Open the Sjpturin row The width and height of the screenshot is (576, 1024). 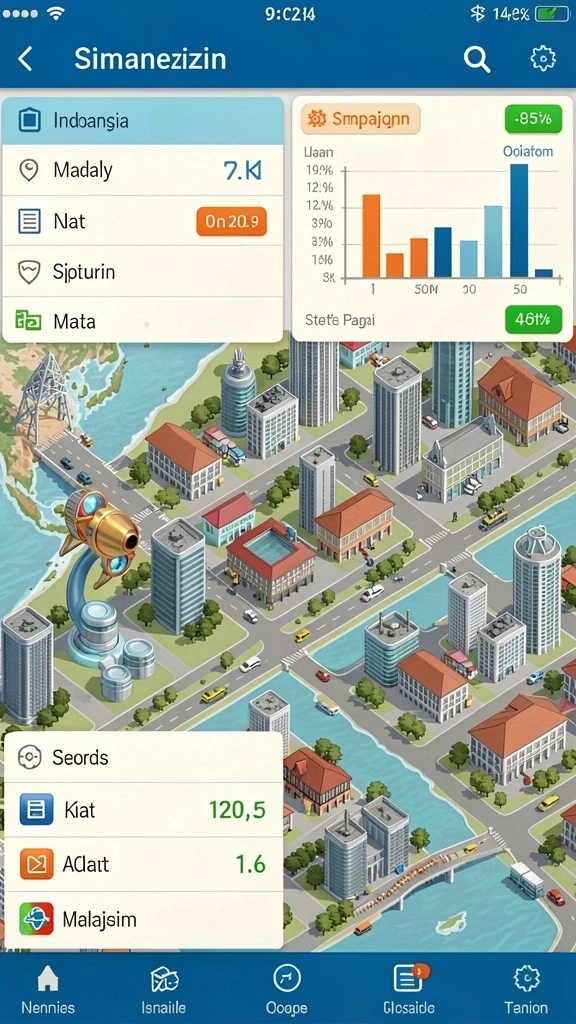pyautogui.click(x=143, y=272)
